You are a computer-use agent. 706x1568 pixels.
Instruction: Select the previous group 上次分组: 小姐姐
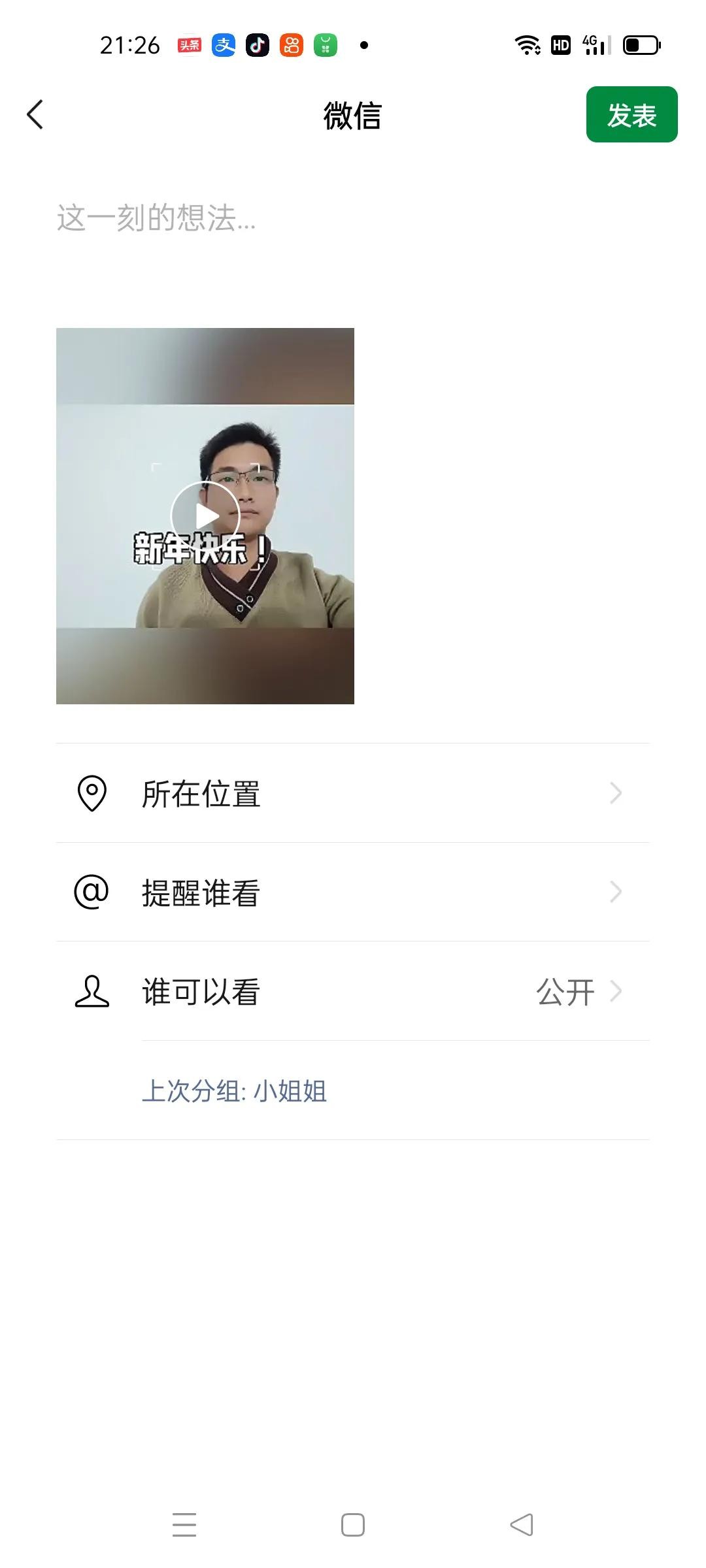point(234,1091)
